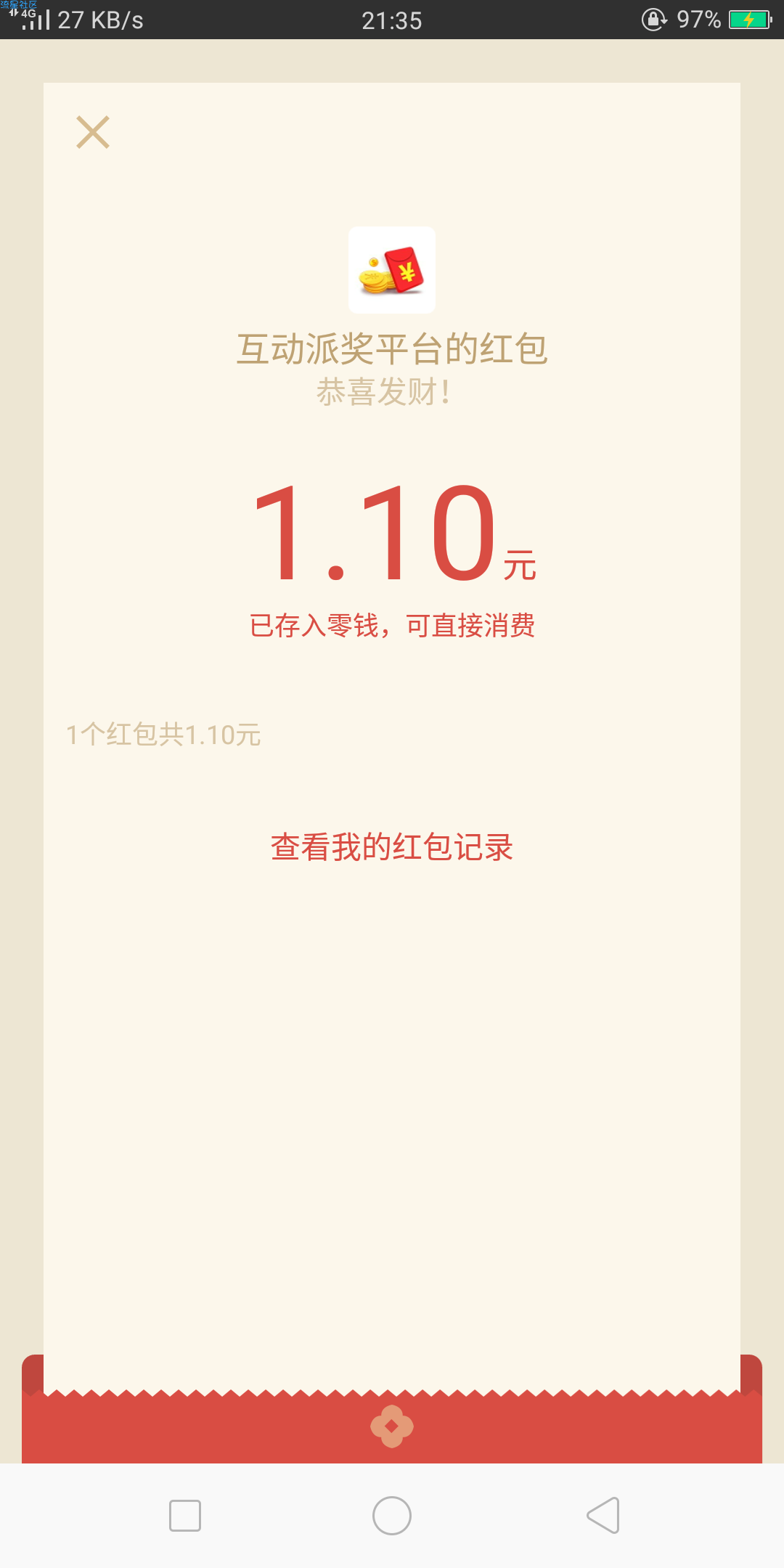Tap the system home button

[x=392, y=1515]
